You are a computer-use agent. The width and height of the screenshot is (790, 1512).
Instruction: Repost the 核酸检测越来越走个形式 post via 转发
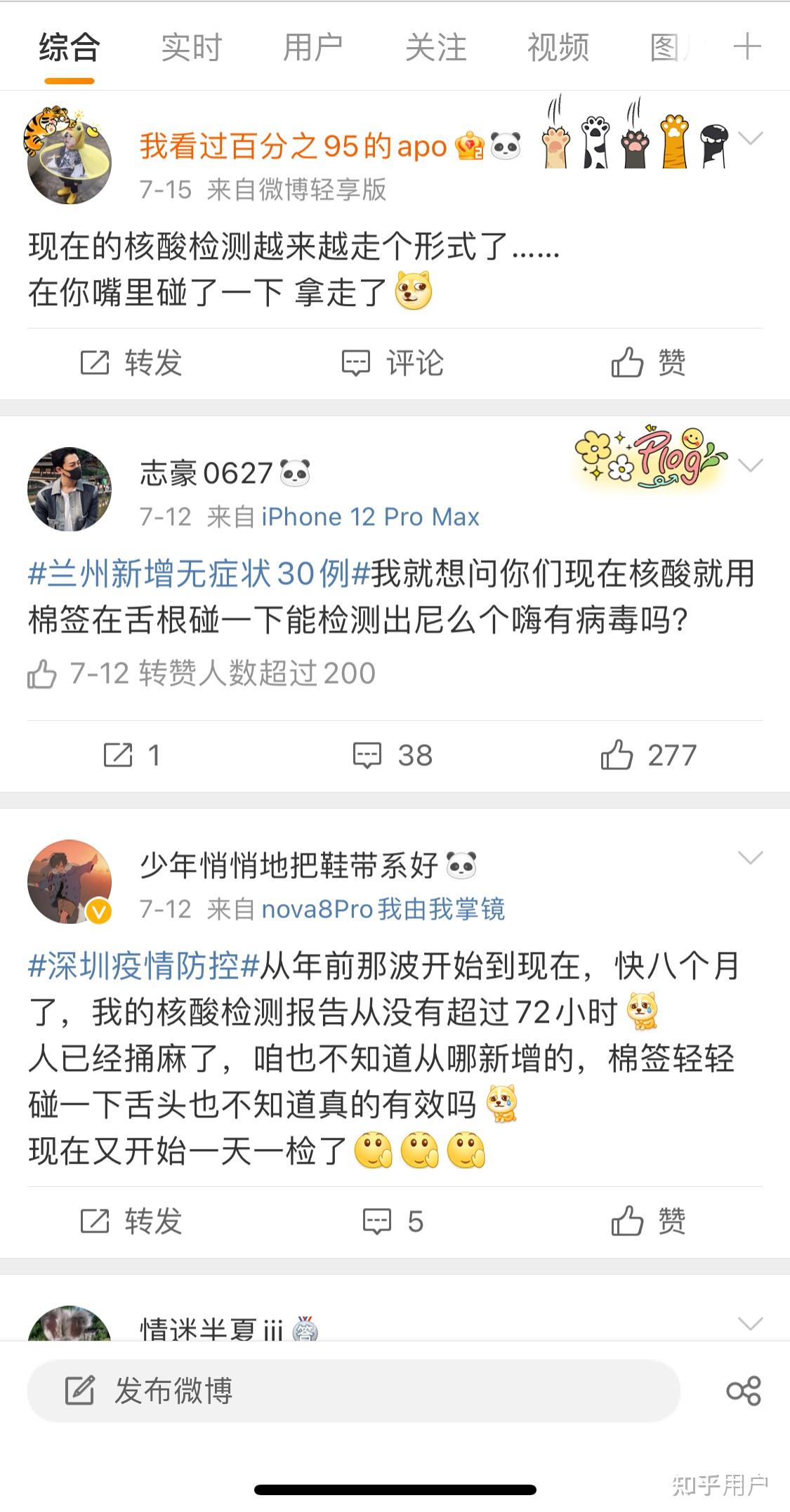point(131,363)
